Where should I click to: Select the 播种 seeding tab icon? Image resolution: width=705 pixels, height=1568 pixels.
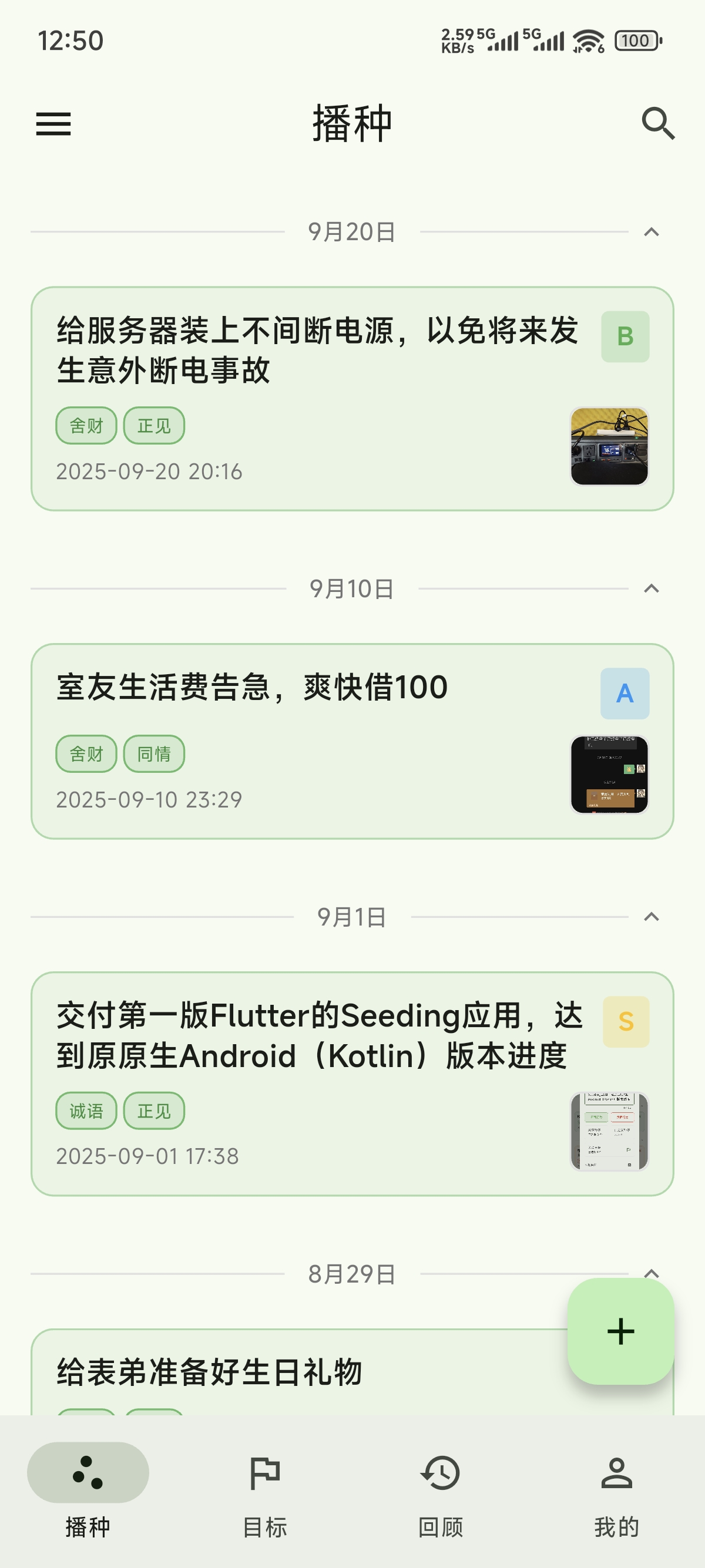point(87,1474)
